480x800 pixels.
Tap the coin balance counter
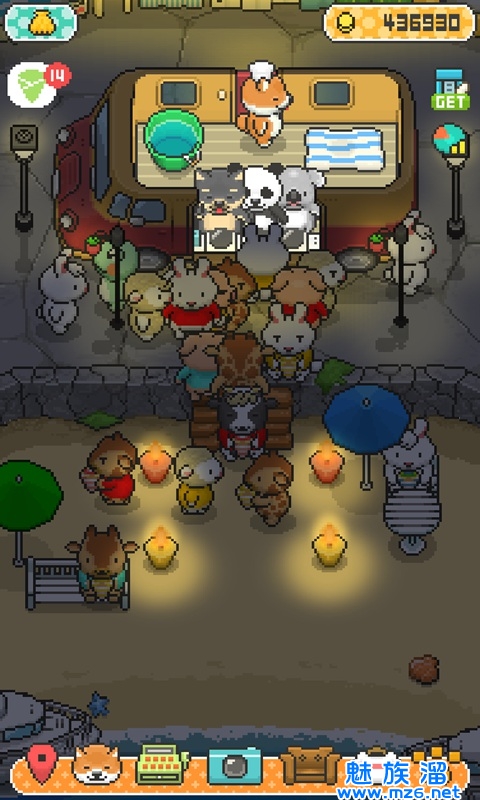(399, 23)
